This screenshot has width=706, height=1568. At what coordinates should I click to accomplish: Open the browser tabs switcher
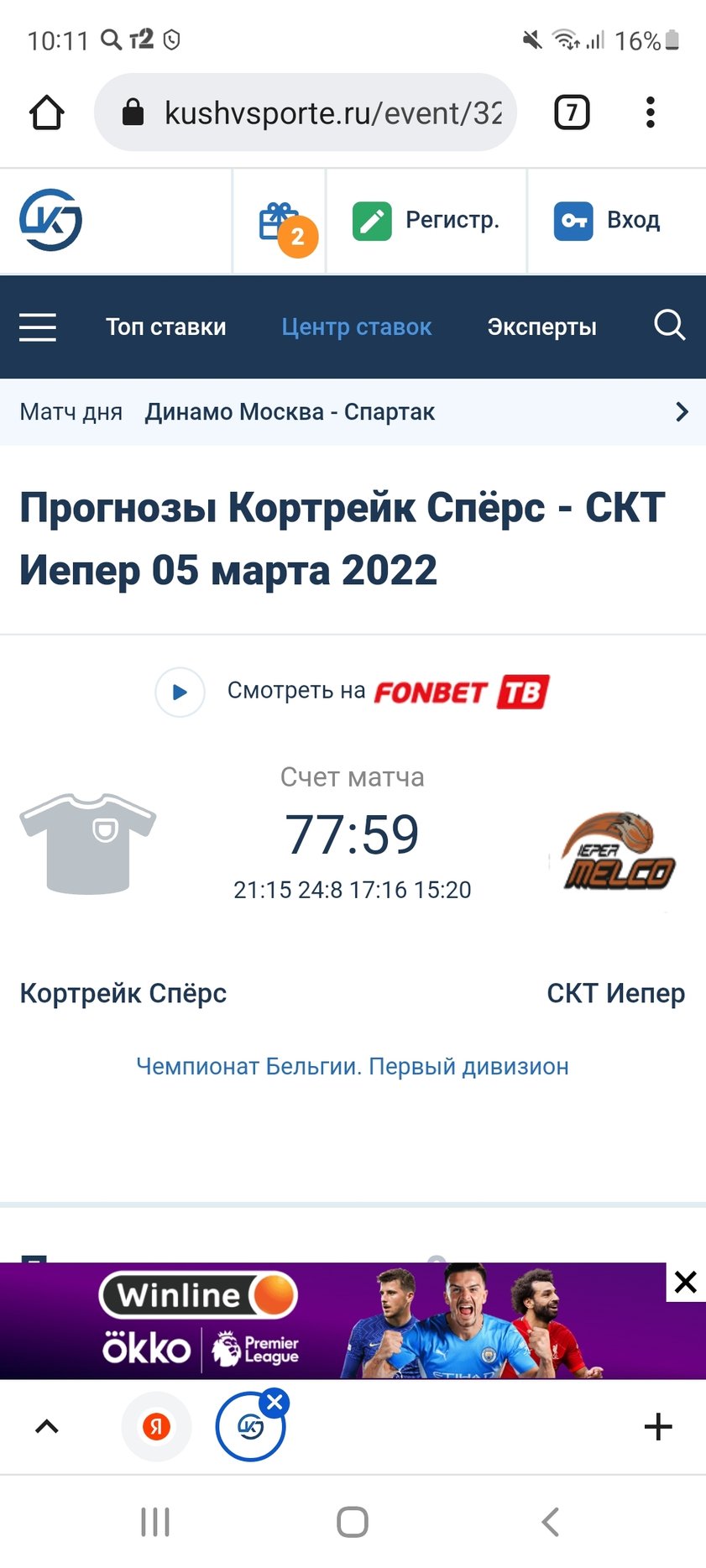pyautogui.click(x=572, y=112)
